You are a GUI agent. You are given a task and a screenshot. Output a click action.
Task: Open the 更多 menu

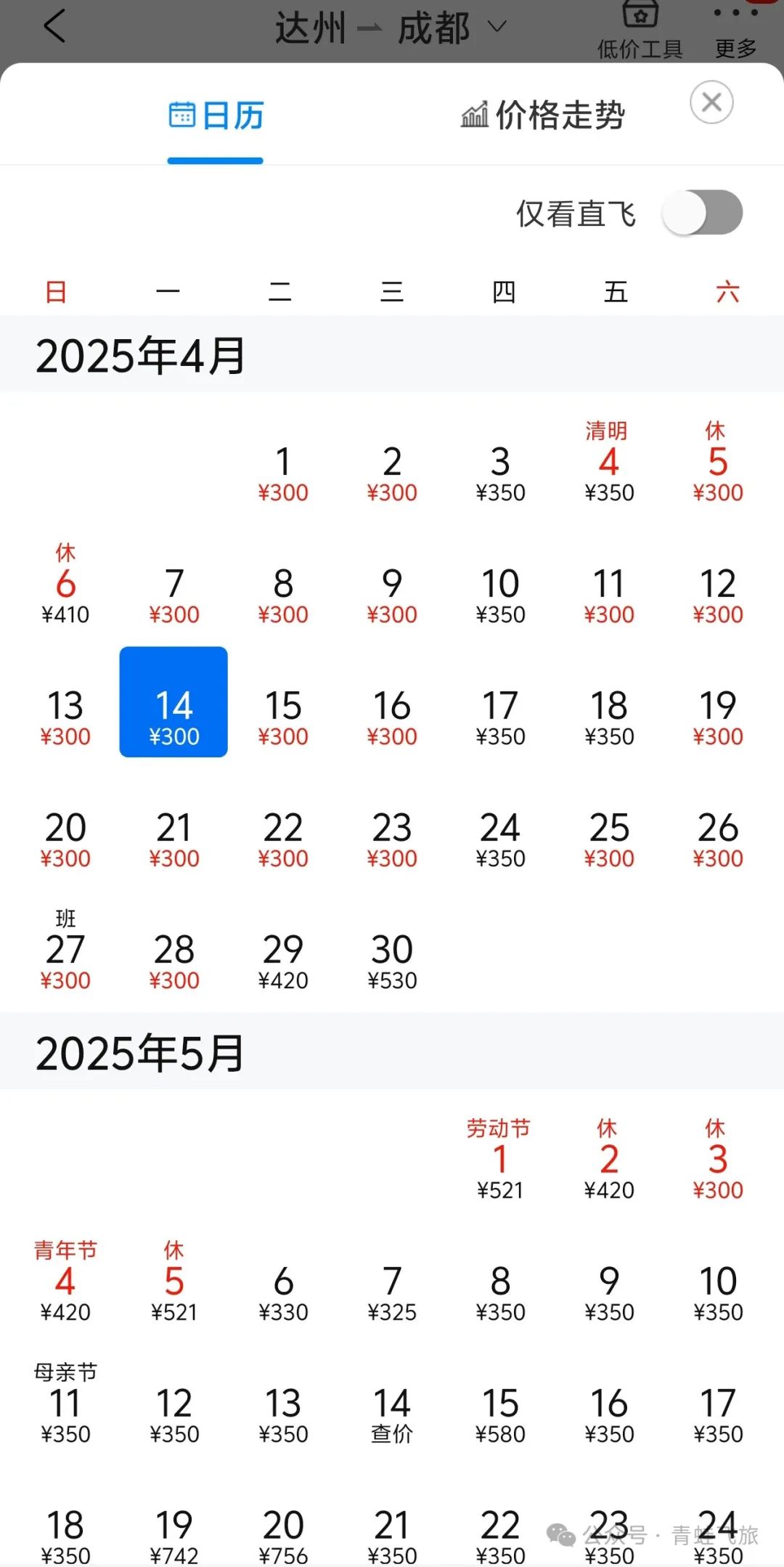click(735, 29)
